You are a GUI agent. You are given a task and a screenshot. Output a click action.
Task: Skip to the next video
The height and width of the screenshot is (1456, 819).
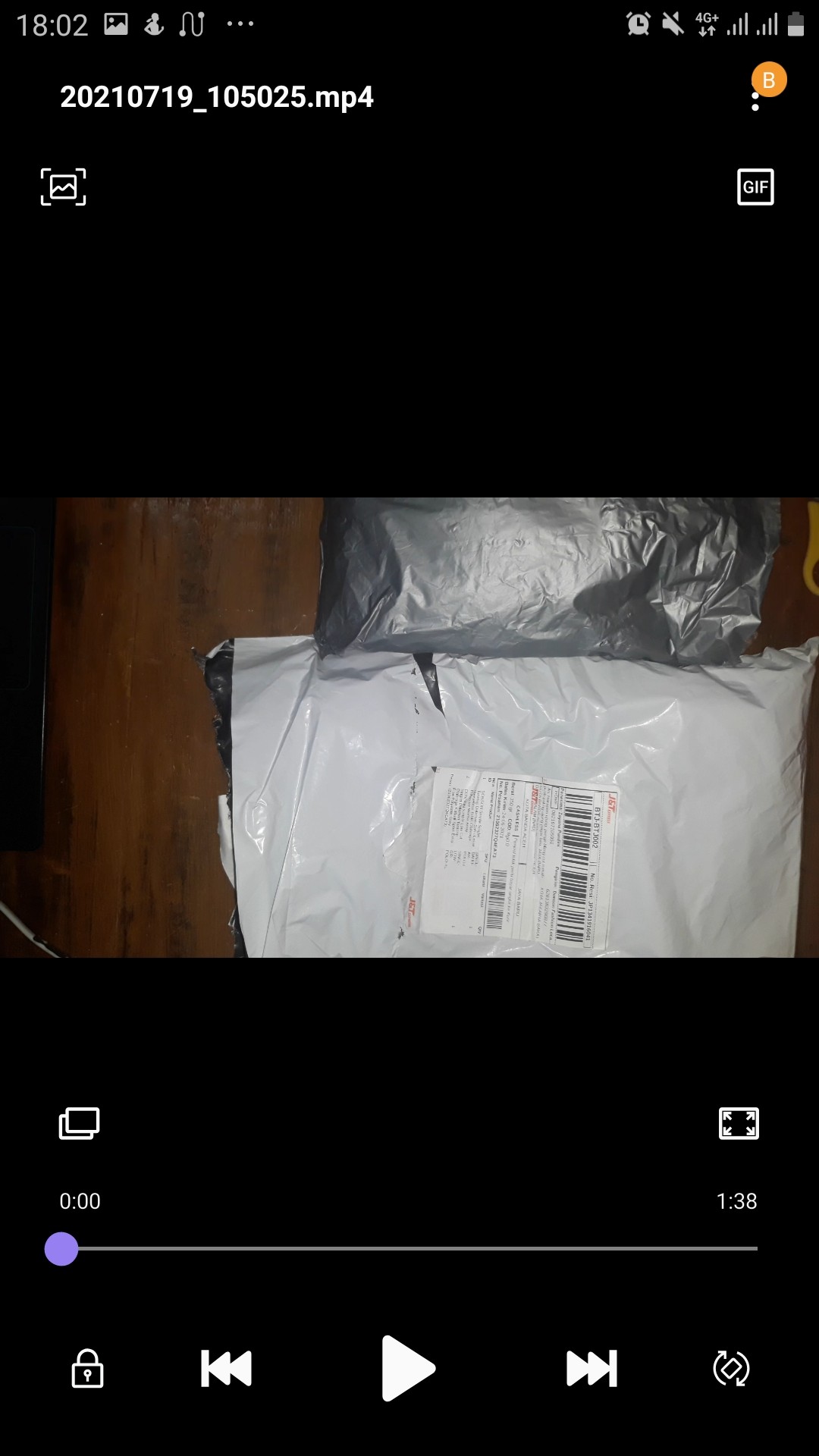(591, 1369)
